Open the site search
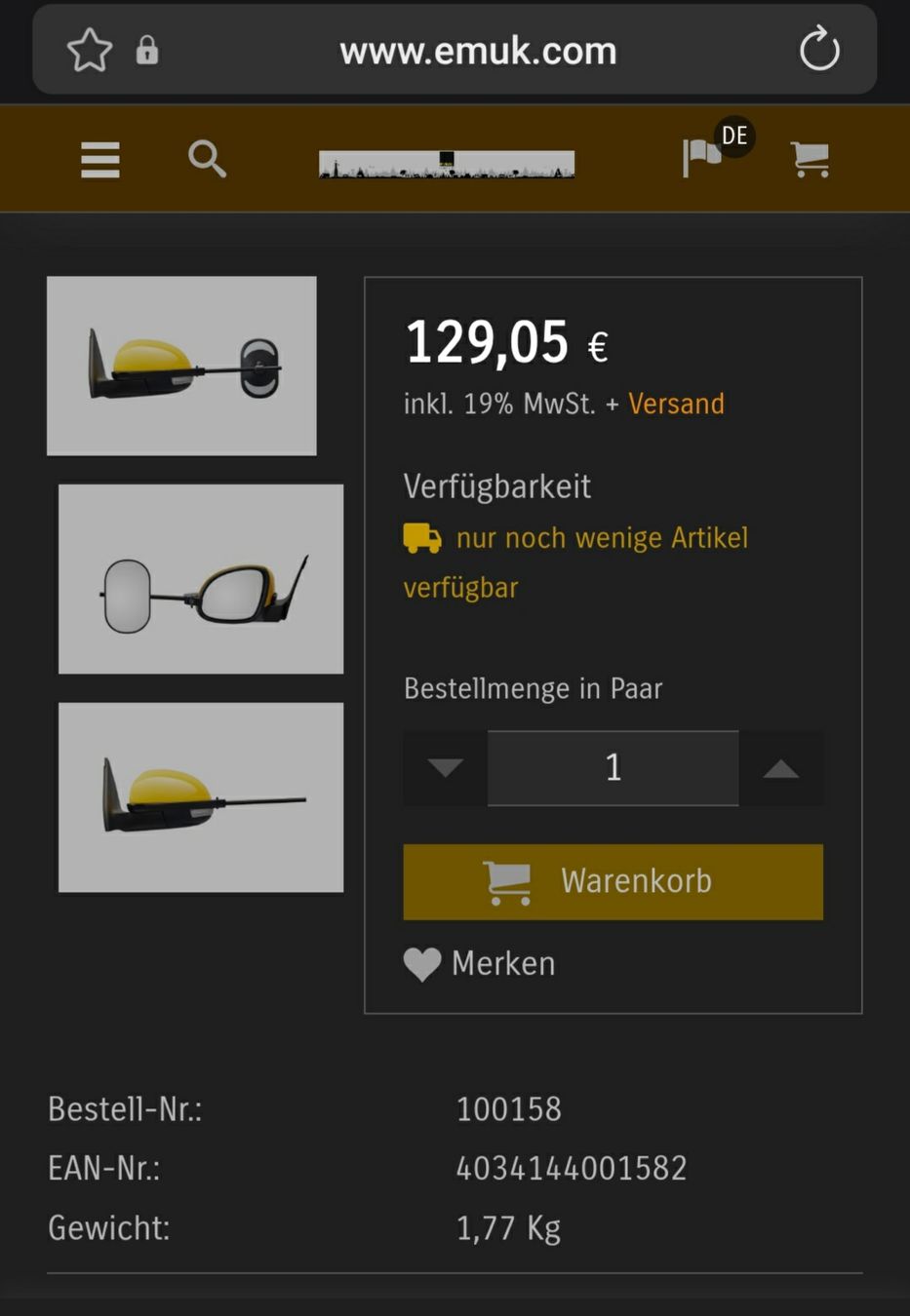Viewport: 910px width, 1316px height. [x=207, y=158]
